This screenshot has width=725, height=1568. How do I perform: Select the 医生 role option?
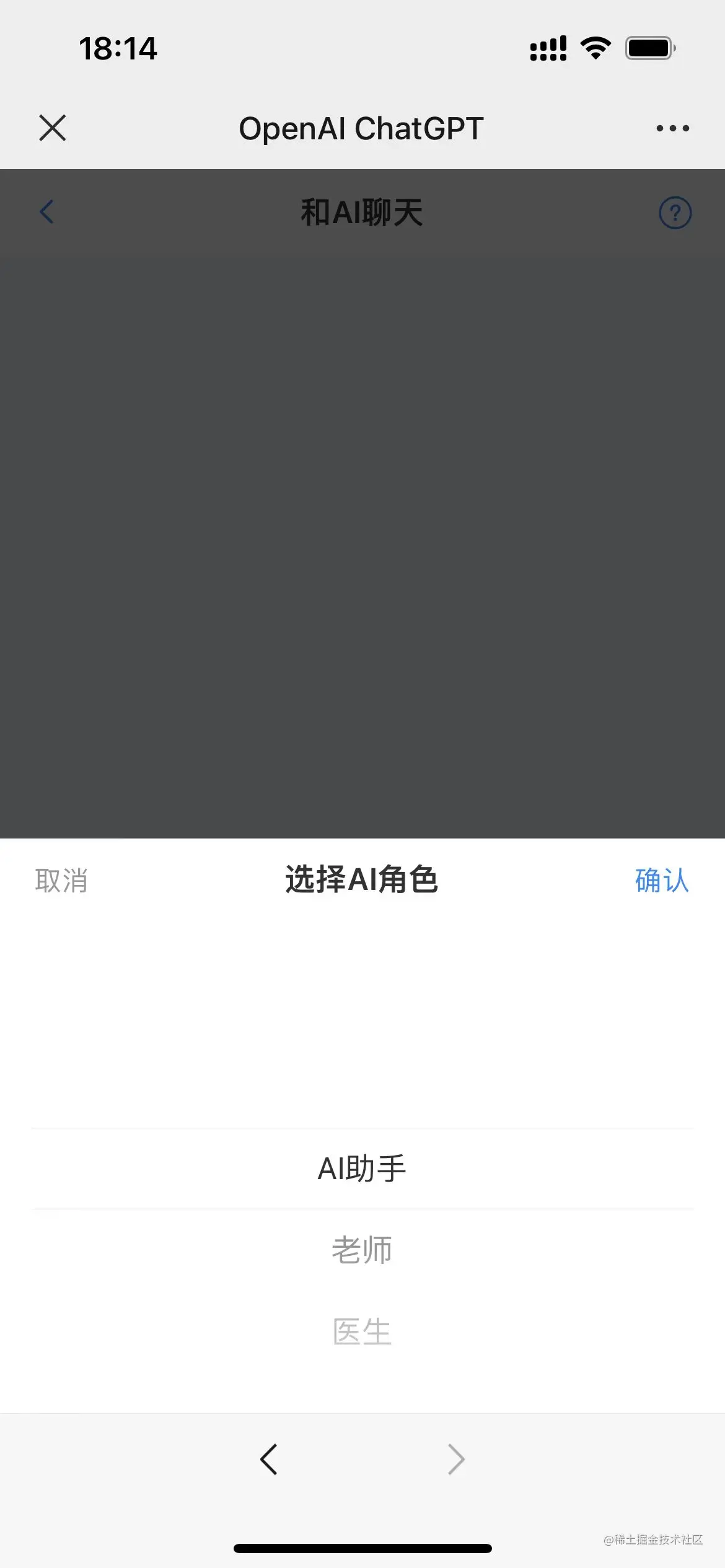click(x=362, y=1331)
